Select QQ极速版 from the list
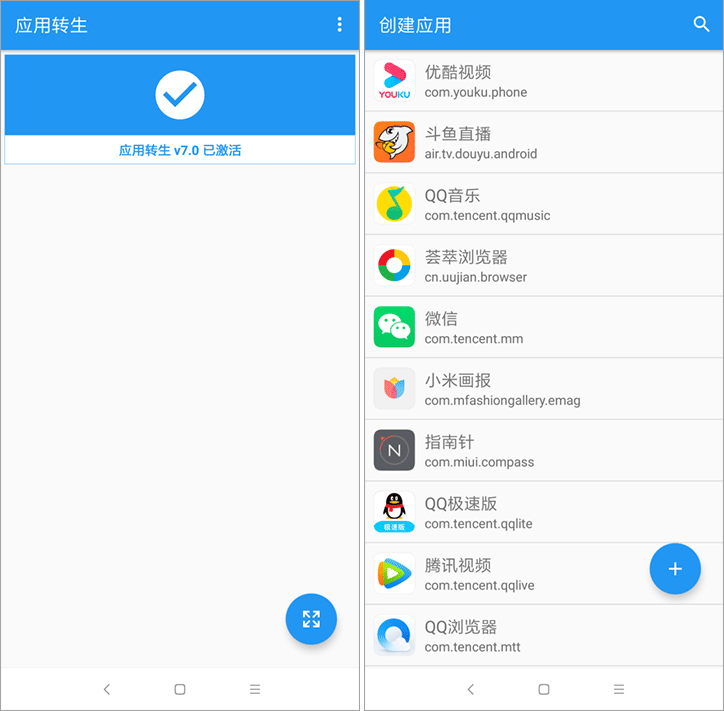The width and height of the screenshot is (724, 711). [500, 512]
